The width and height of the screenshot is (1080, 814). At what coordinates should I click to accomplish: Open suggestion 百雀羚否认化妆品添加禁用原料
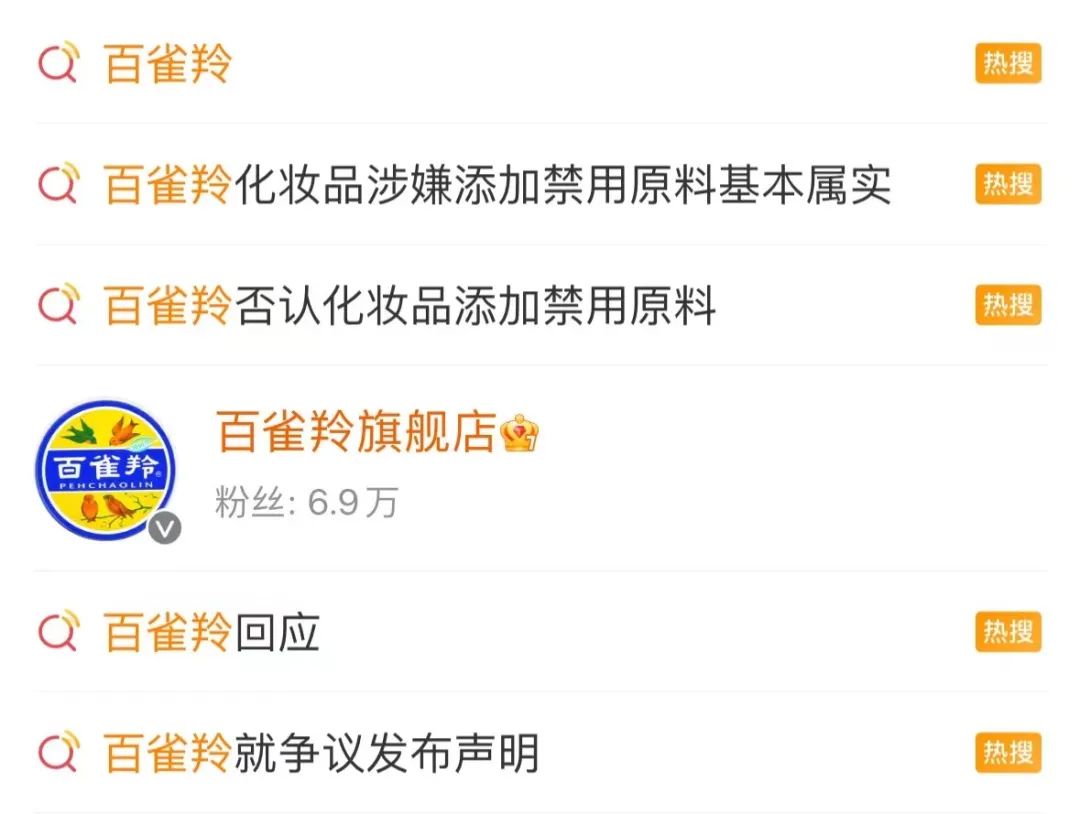[x=410, y=305]
